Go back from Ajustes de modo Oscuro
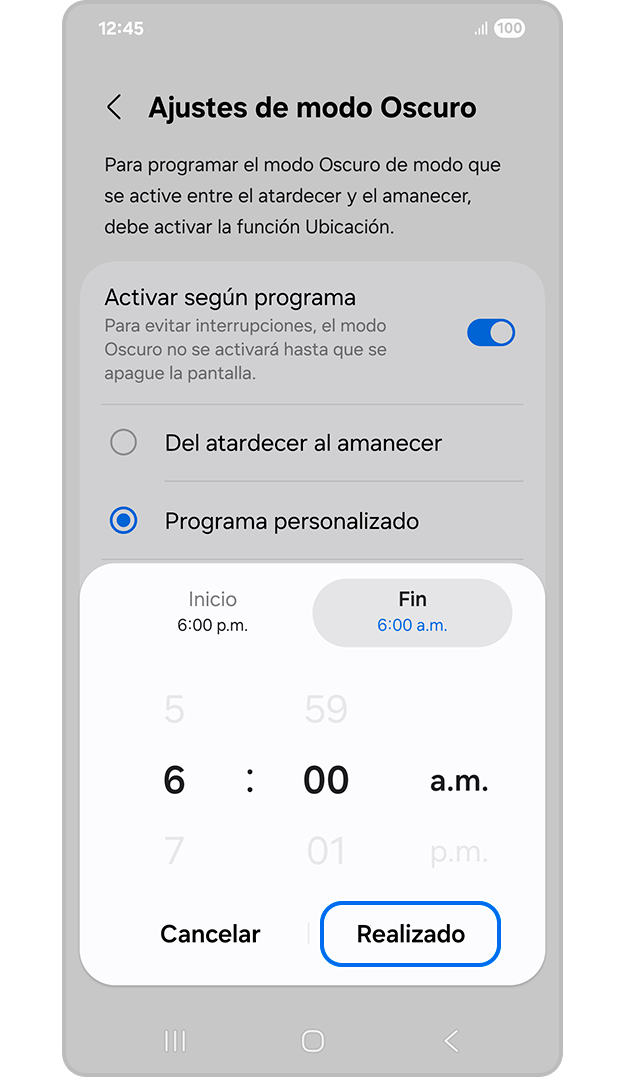The image size is (624, 1077). click(115, 108)
